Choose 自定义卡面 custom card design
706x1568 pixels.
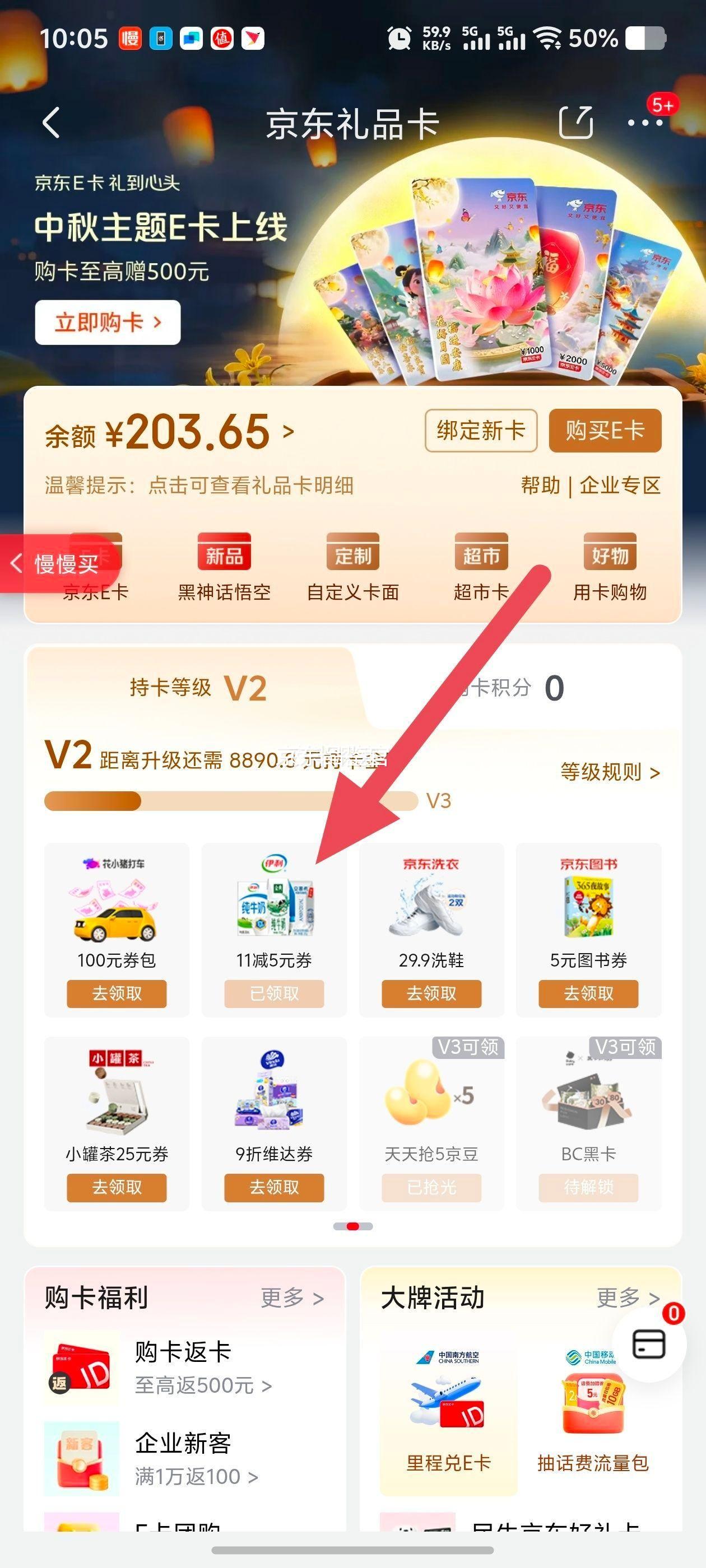click(352, 567)
